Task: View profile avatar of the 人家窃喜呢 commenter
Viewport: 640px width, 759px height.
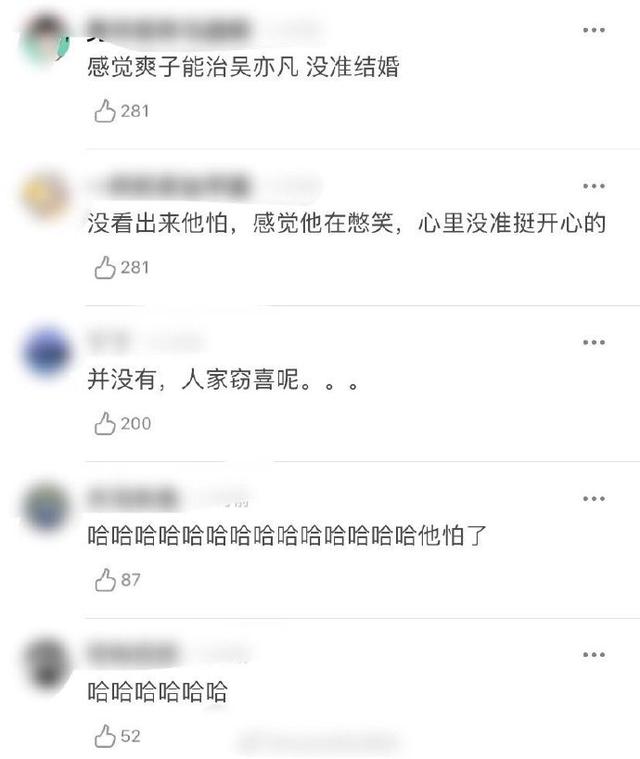Action: [x=47, y=352]
